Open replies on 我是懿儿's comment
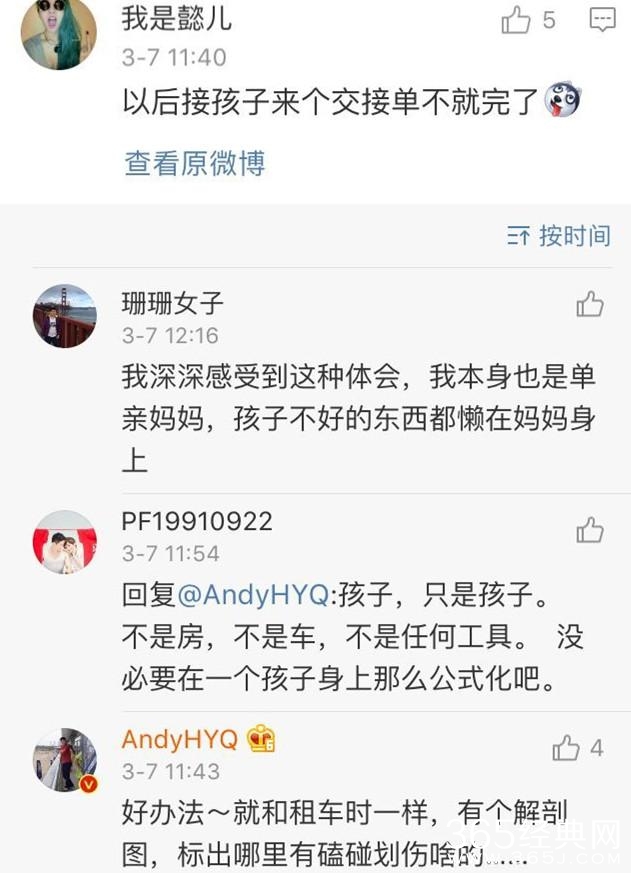The width and height of the screenshot is (631, 873). [602, 20]
